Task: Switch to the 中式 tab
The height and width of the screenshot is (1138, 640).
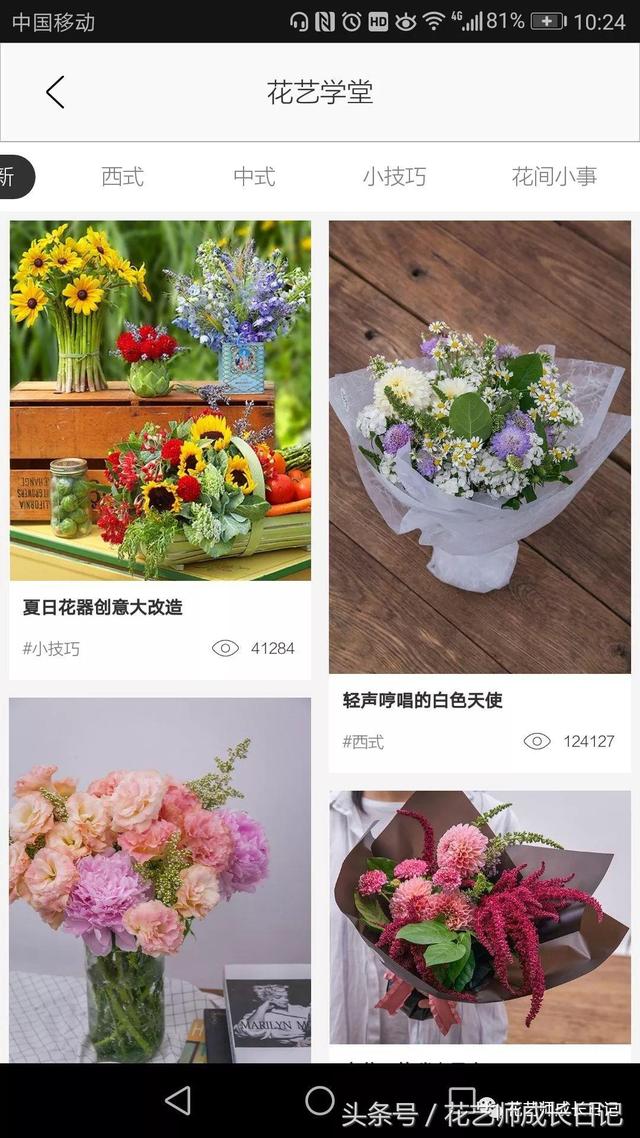Action: tap(254, 177)
